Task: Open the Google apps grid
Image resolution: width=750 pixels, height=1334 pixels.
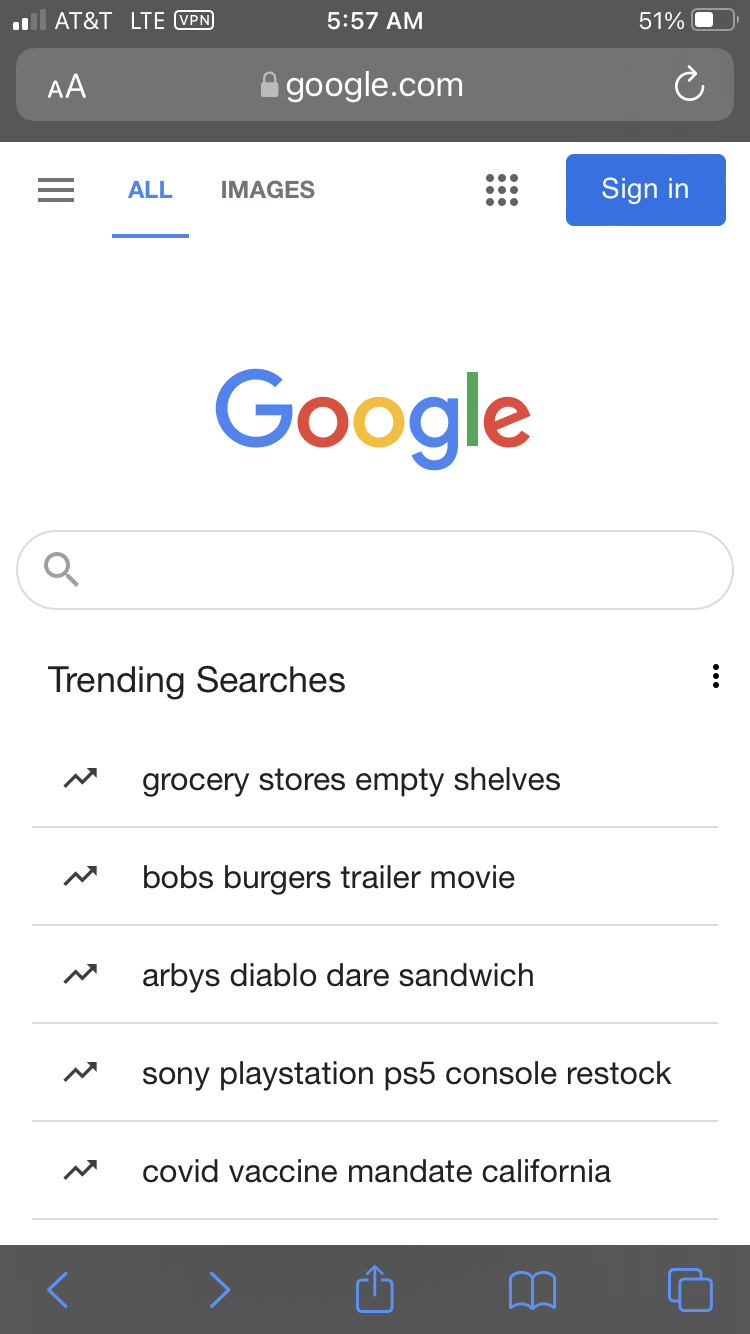Action: [502, 190]
